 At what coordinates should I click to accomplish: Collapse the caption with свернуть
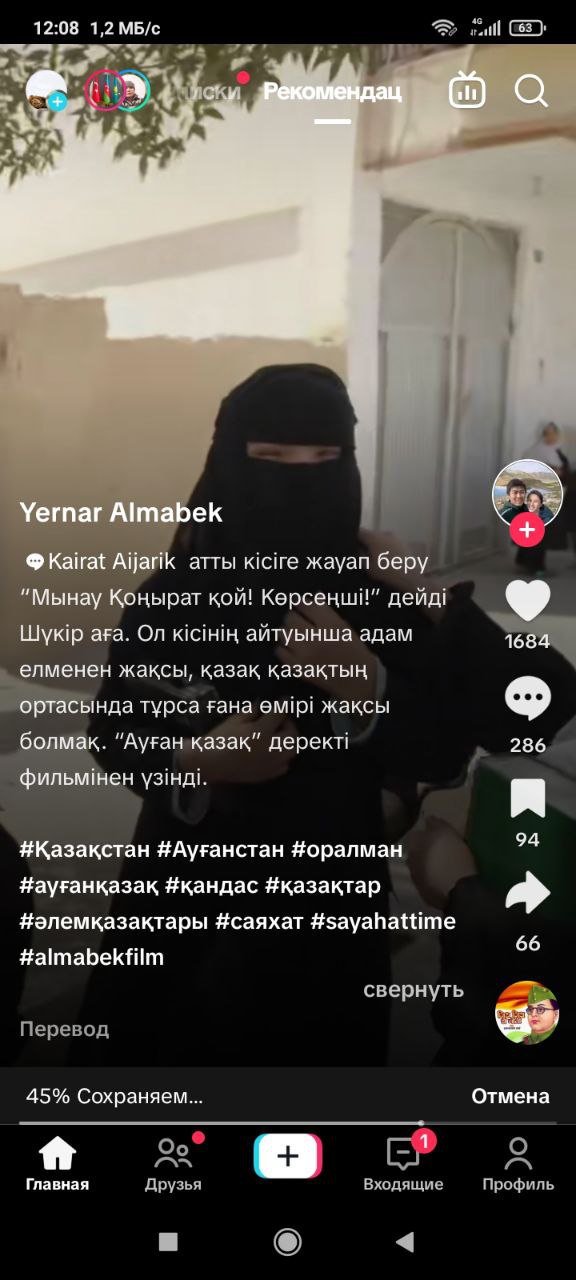(x=413, y=990)
